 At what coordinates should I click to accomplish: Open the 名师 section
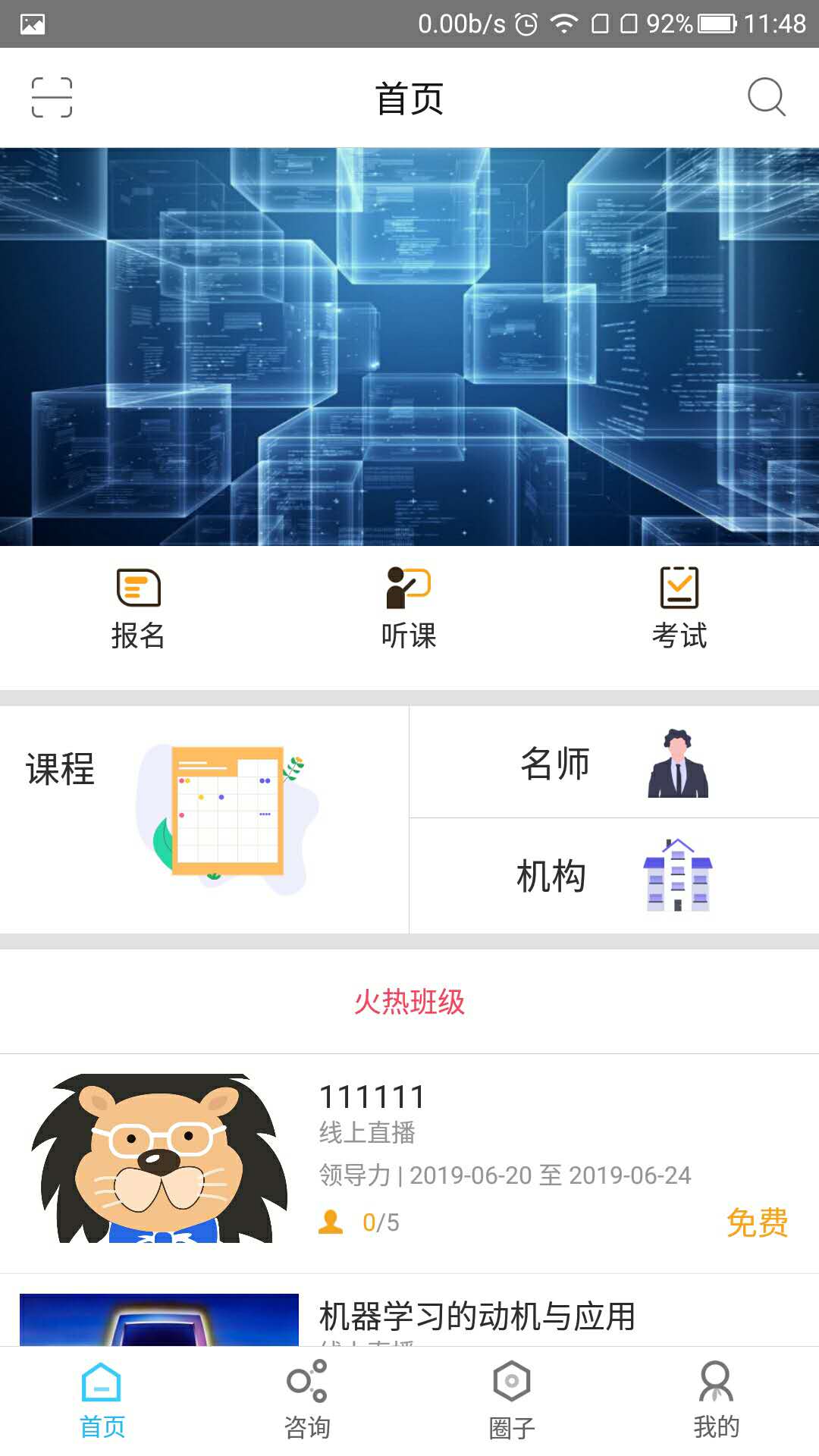click(614, 762)
